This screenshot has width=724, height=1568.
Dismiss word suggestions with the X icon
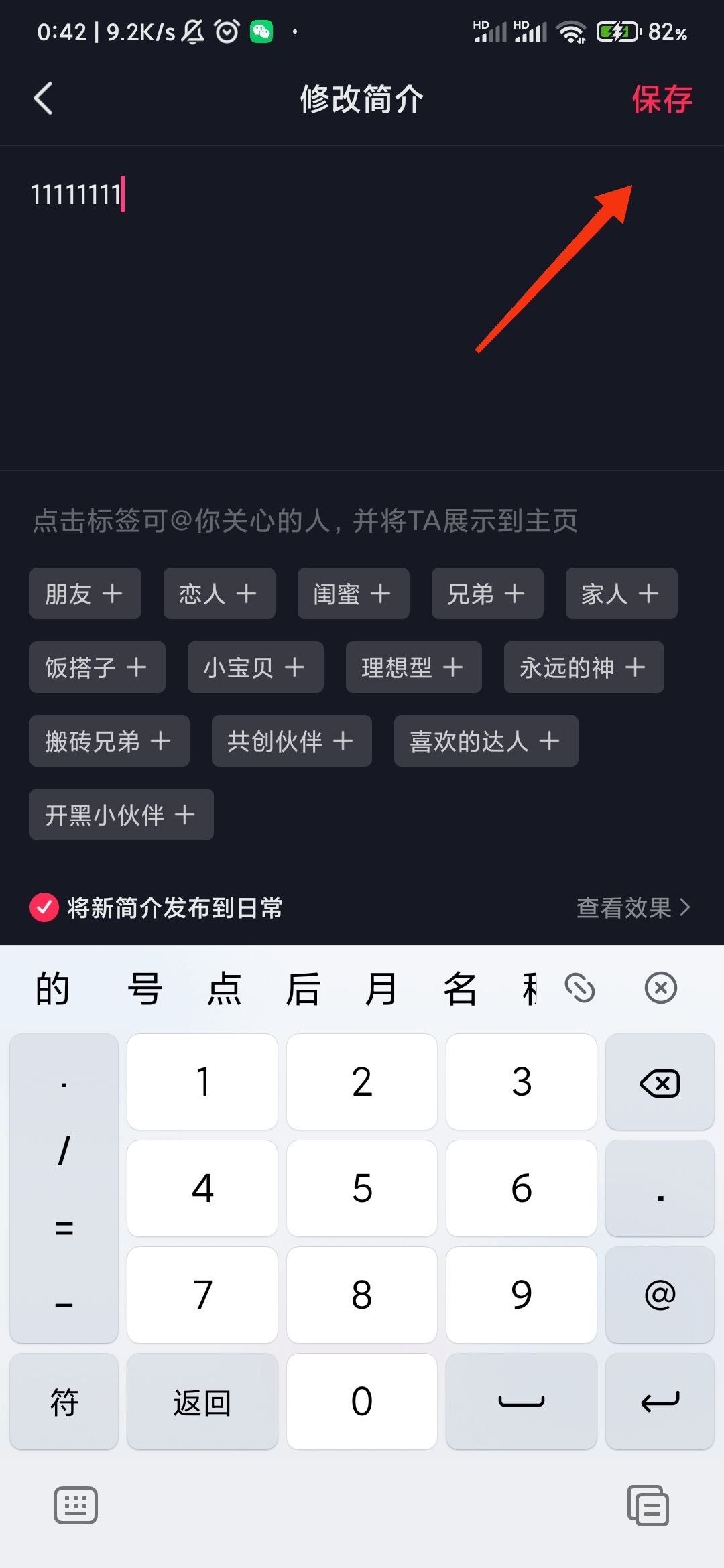click(660, 988)
